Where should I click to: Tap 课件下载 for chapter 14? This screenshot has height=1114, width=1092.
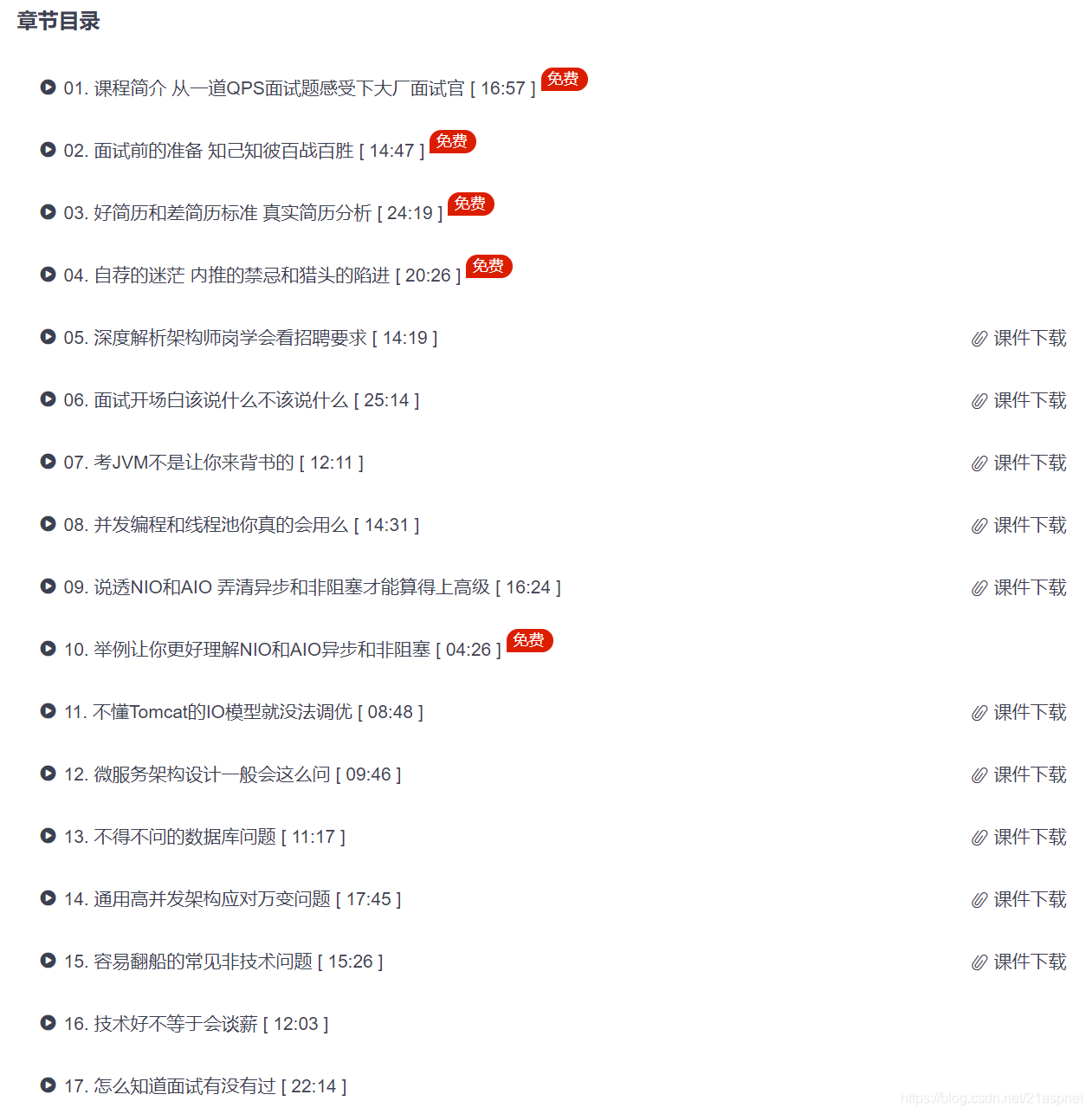pos(1019,899)
